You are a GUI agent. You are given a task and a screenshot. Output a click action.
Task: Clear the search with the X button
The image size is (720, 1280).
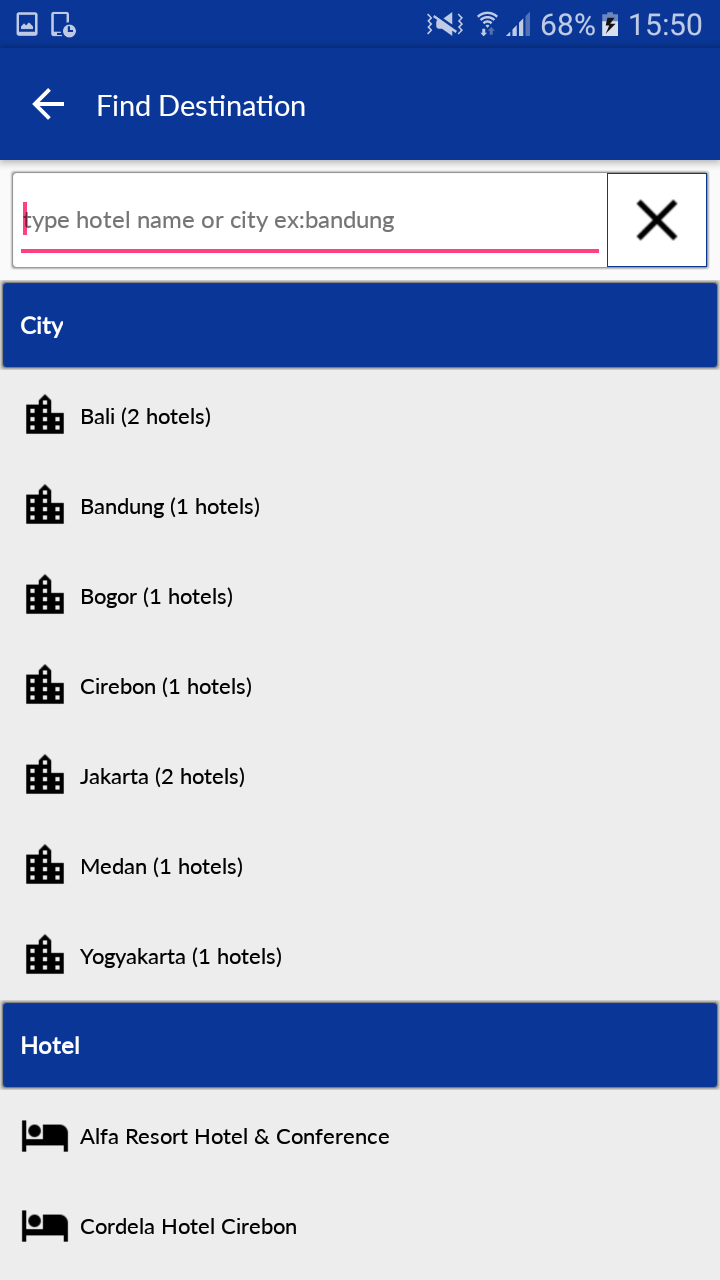pyautogui.click(x=657, y=220)
